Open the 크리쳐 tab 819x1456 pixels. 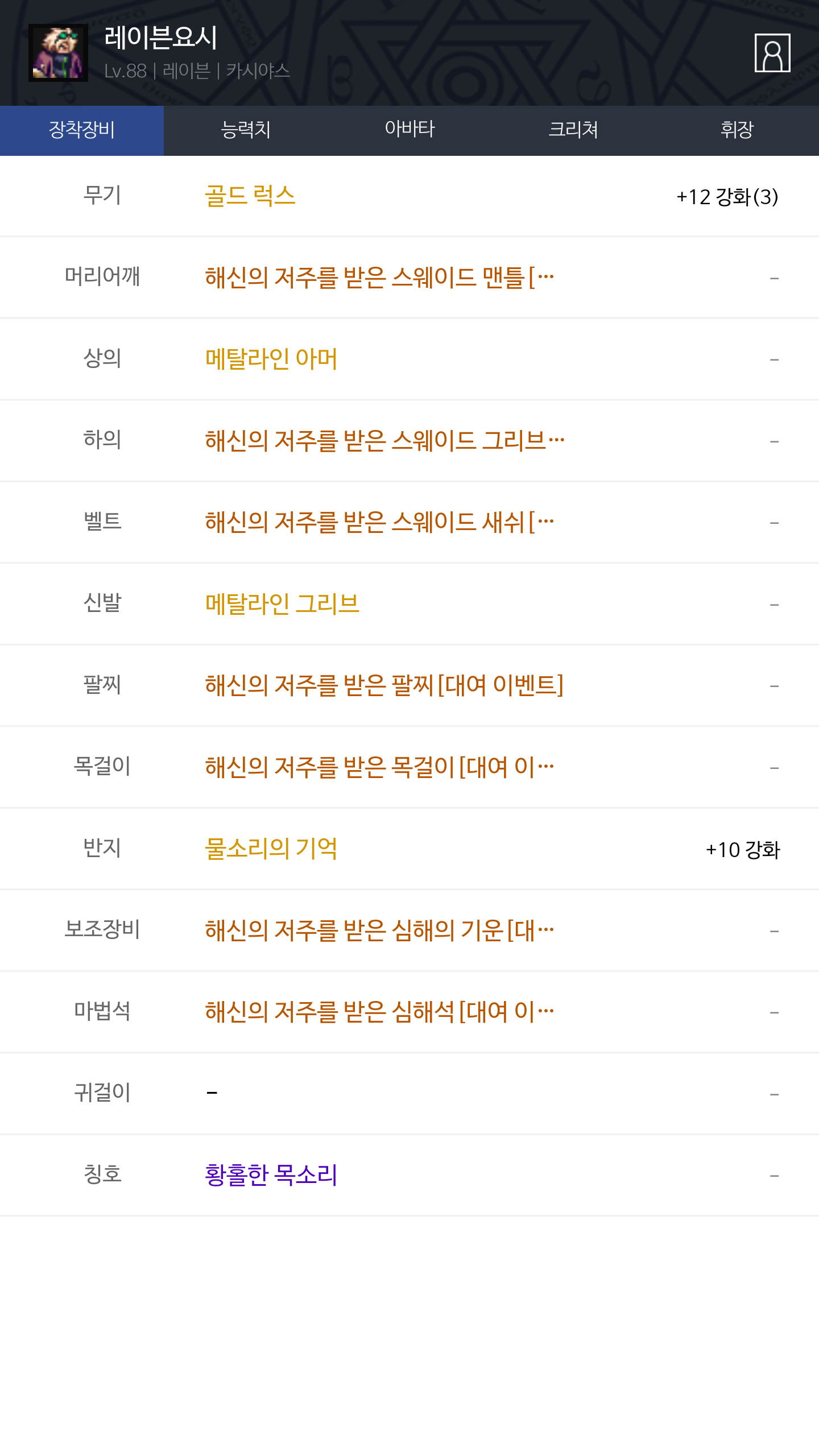pyautogui.click(x=573, y=130)
